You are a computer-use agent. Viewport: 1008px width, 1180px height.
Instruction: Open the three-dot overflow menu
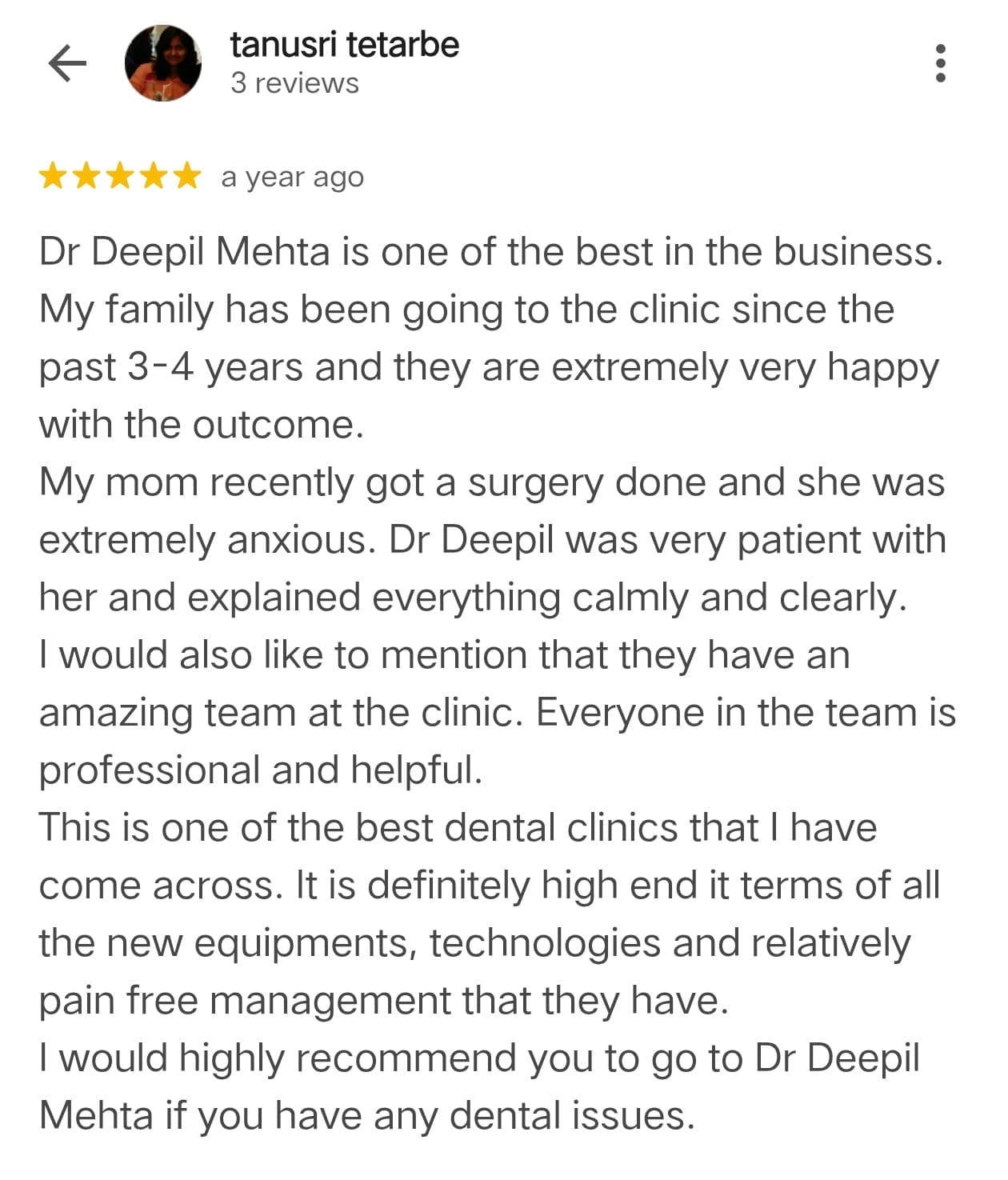coord(941,63)
